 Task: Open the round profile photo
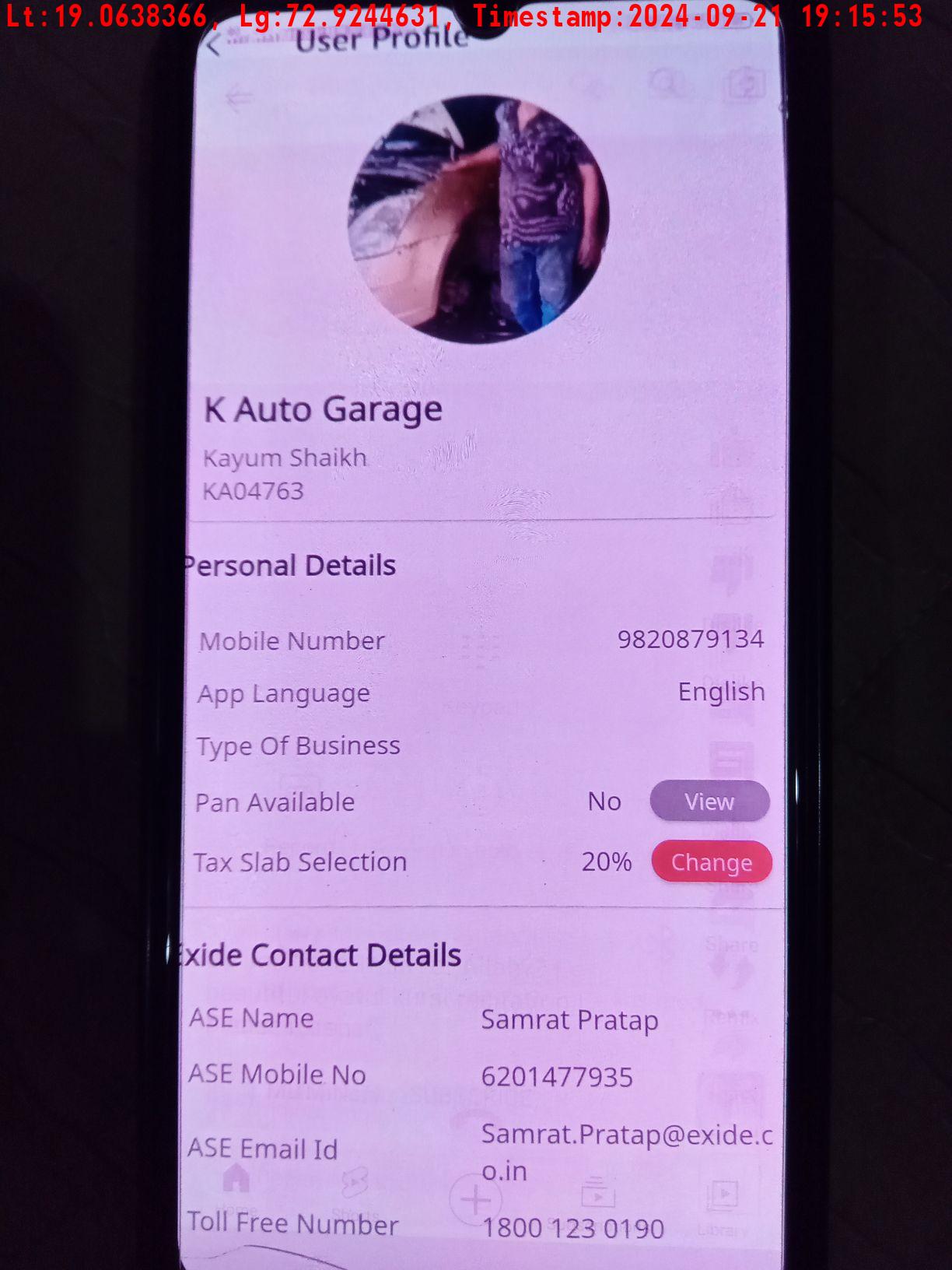coord(478,219)
